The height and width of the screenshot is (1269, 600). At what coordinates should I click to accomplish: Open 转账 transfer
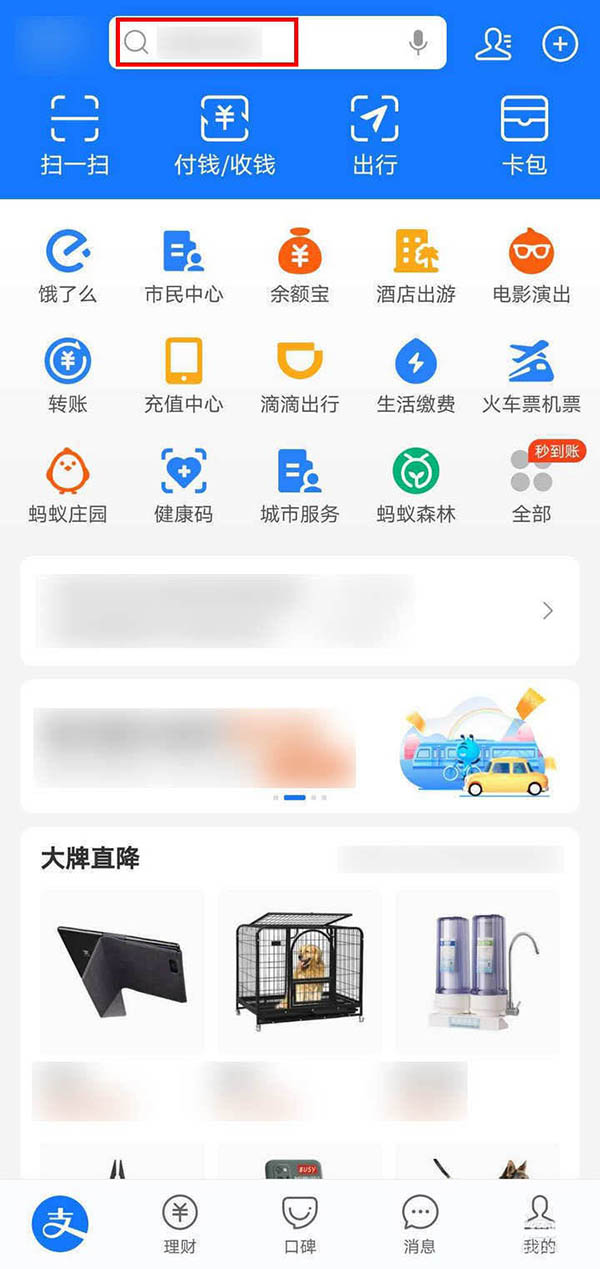[69, 374]
